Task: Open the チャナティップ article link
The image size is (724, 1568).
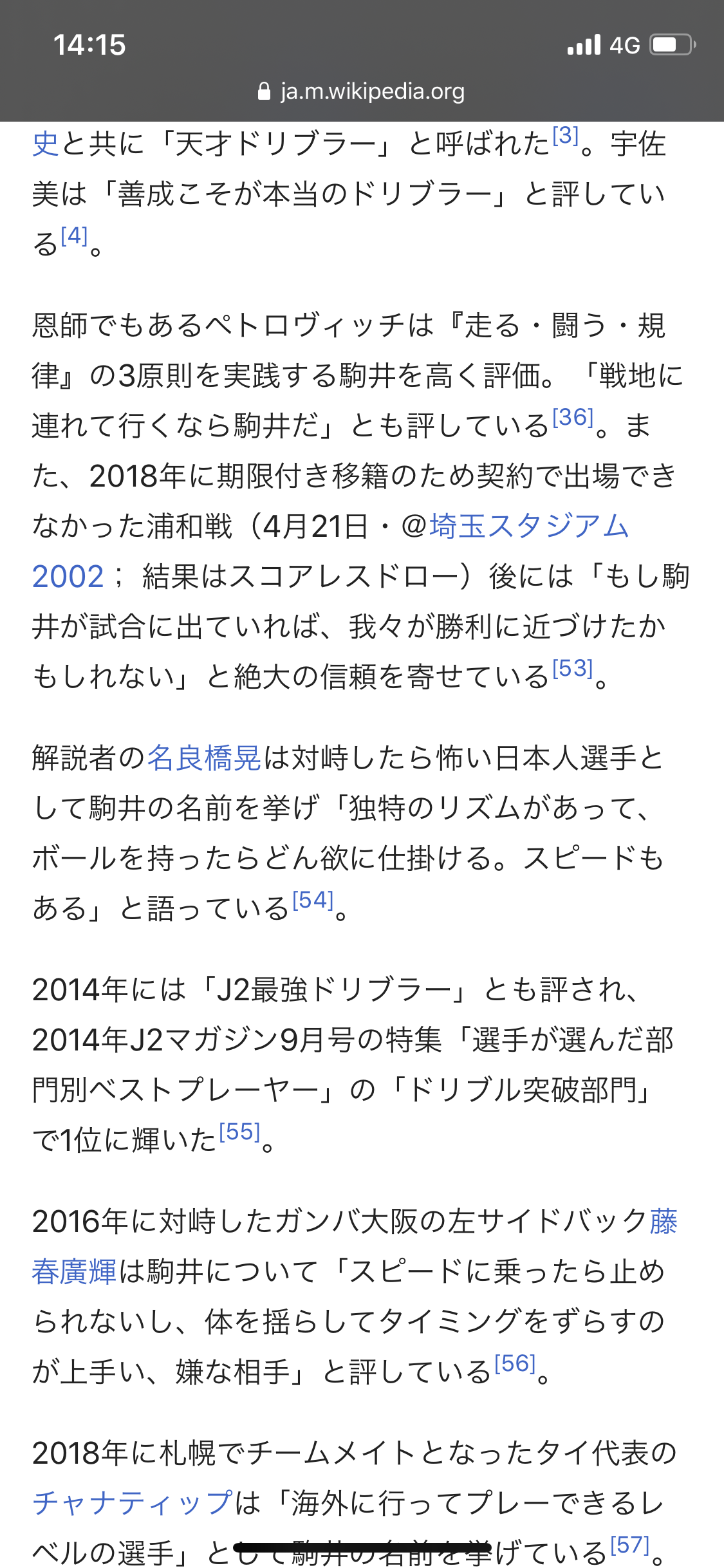Action: [132, 1504]
